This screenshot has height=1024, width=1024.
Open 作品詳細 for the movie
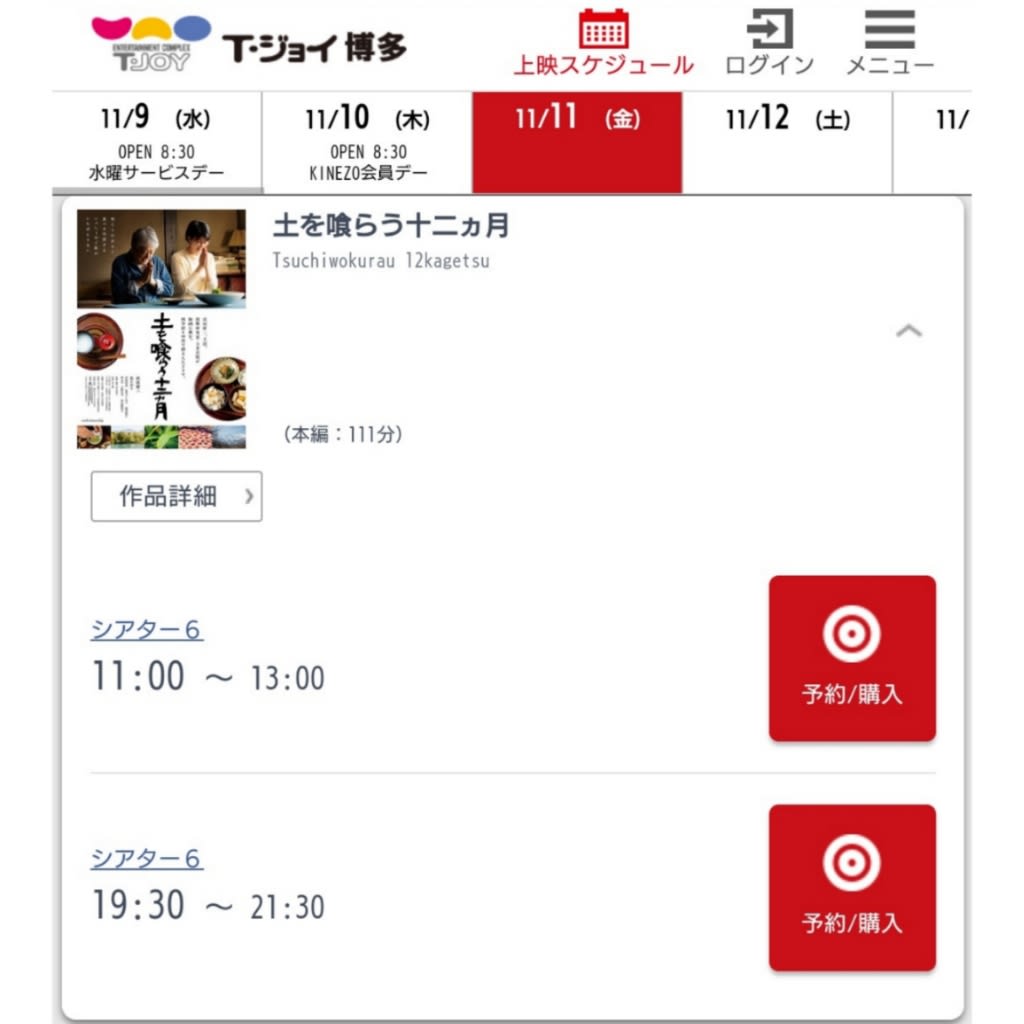coord(176,496)
